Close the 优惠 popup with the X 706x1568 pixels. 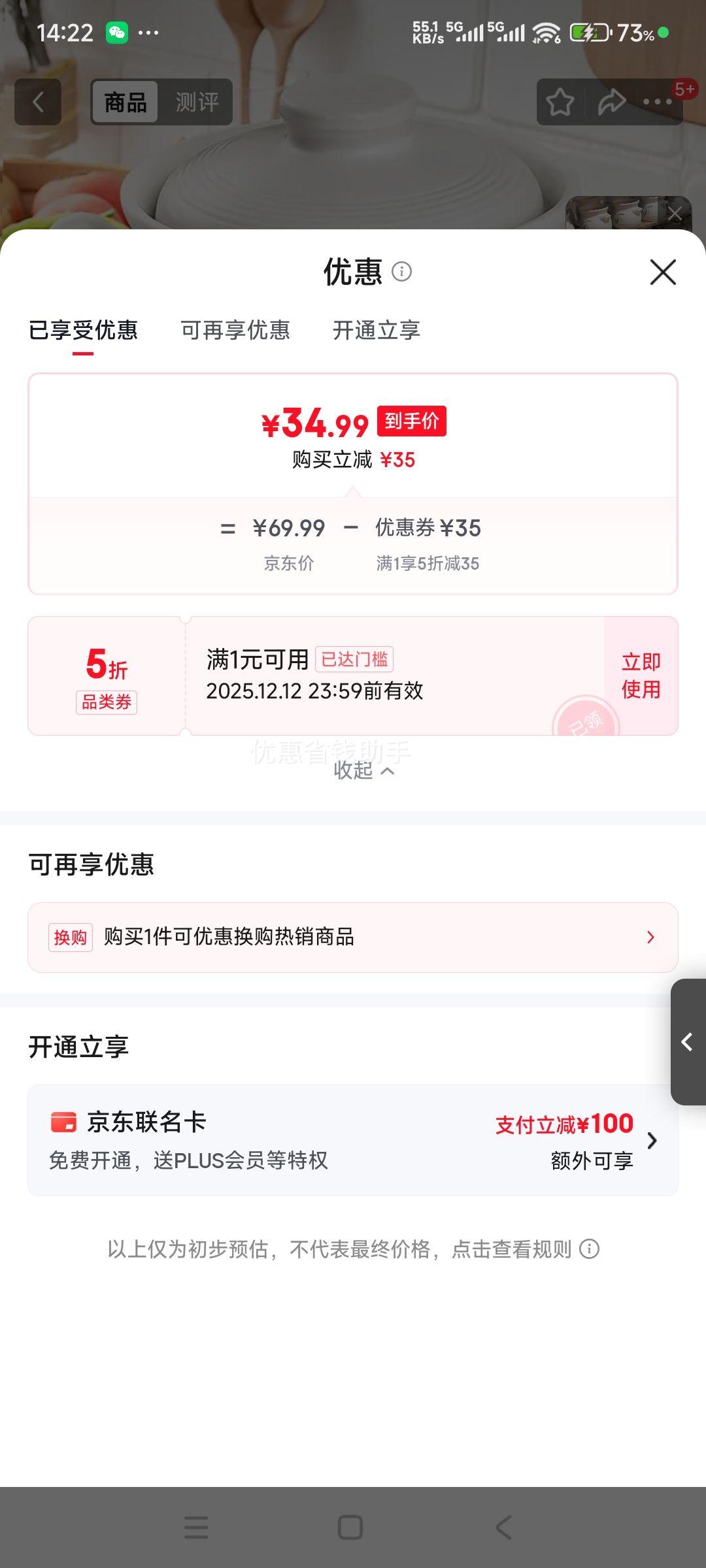[663, 272]
